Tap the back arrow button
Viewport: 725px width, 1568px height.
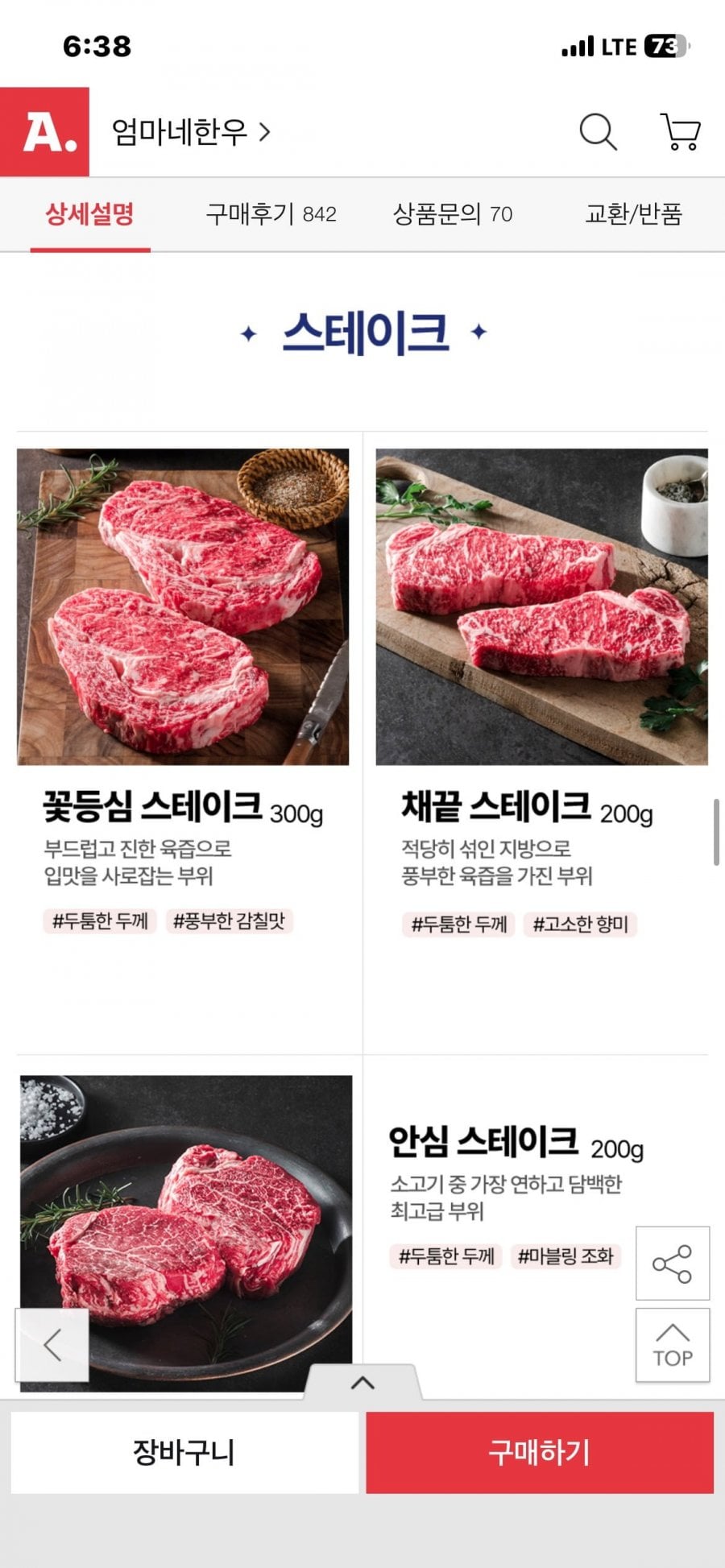pyautogui.click(x=52, y=1346)
